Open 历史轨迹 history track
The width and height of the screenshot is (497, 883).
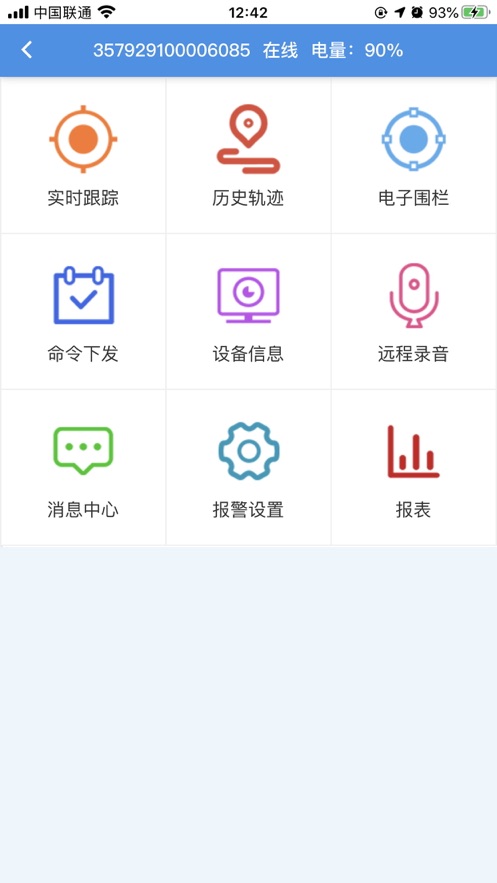click(x=248, y=155)
